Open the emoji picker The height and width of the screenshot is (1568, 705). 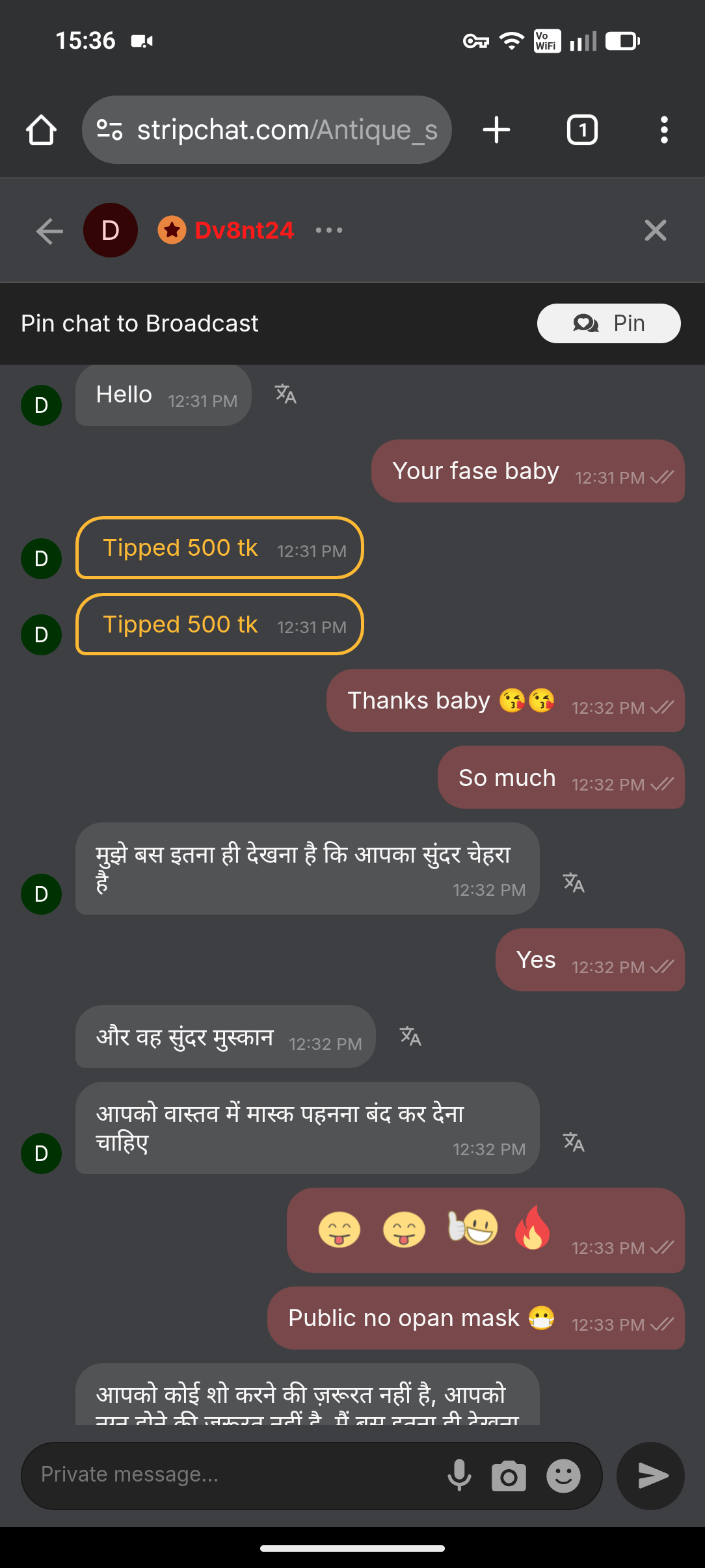click(563, 1476)
